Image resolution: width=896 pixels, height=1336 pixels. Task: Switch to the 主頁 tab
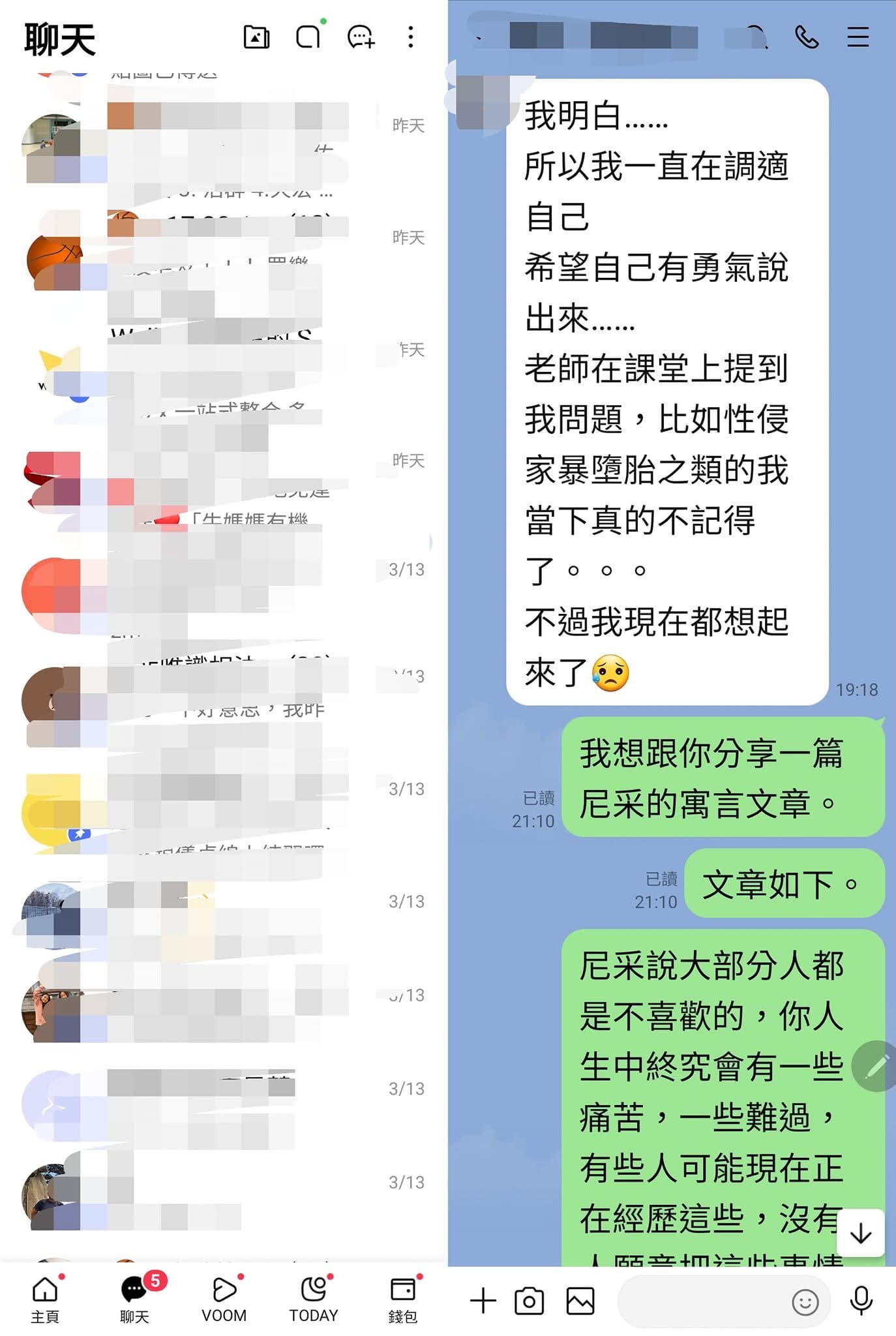45,1299
